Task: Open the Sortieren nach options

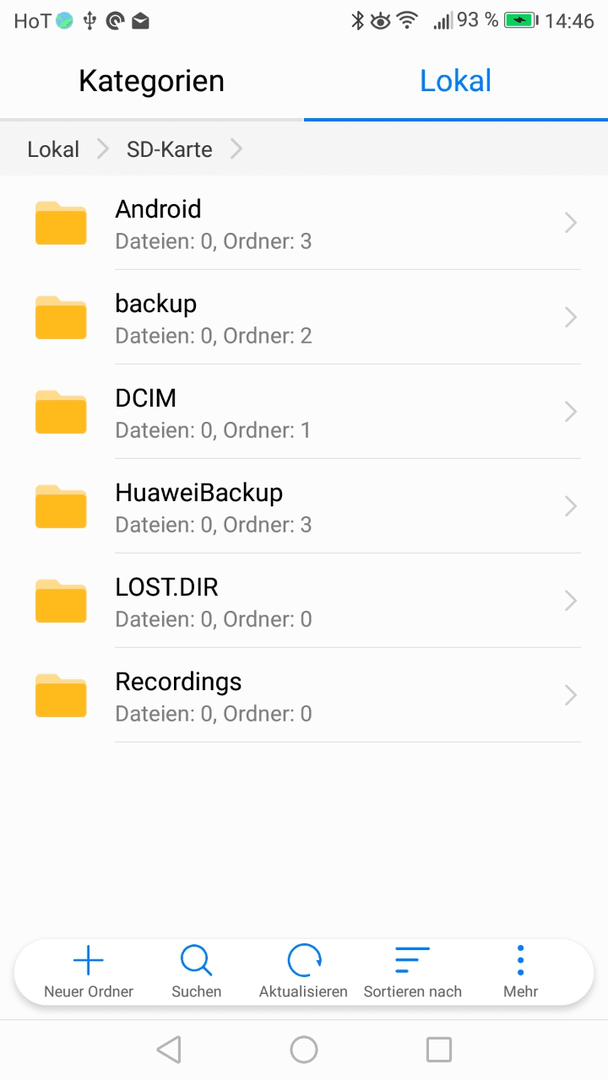Action: 412,972
